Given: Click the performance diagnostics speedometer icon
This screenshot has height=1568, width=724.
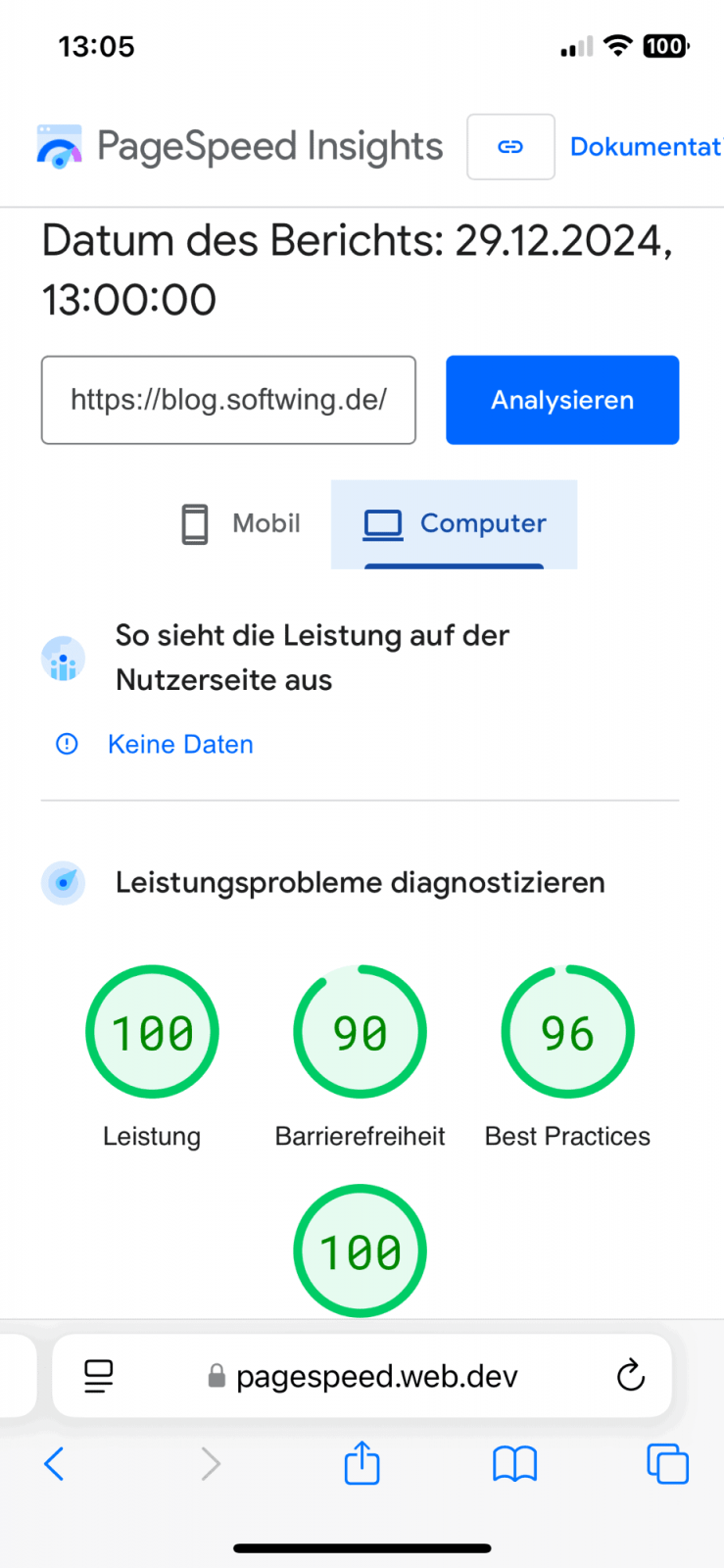Looking at the screenshot, I should point(63,882).
